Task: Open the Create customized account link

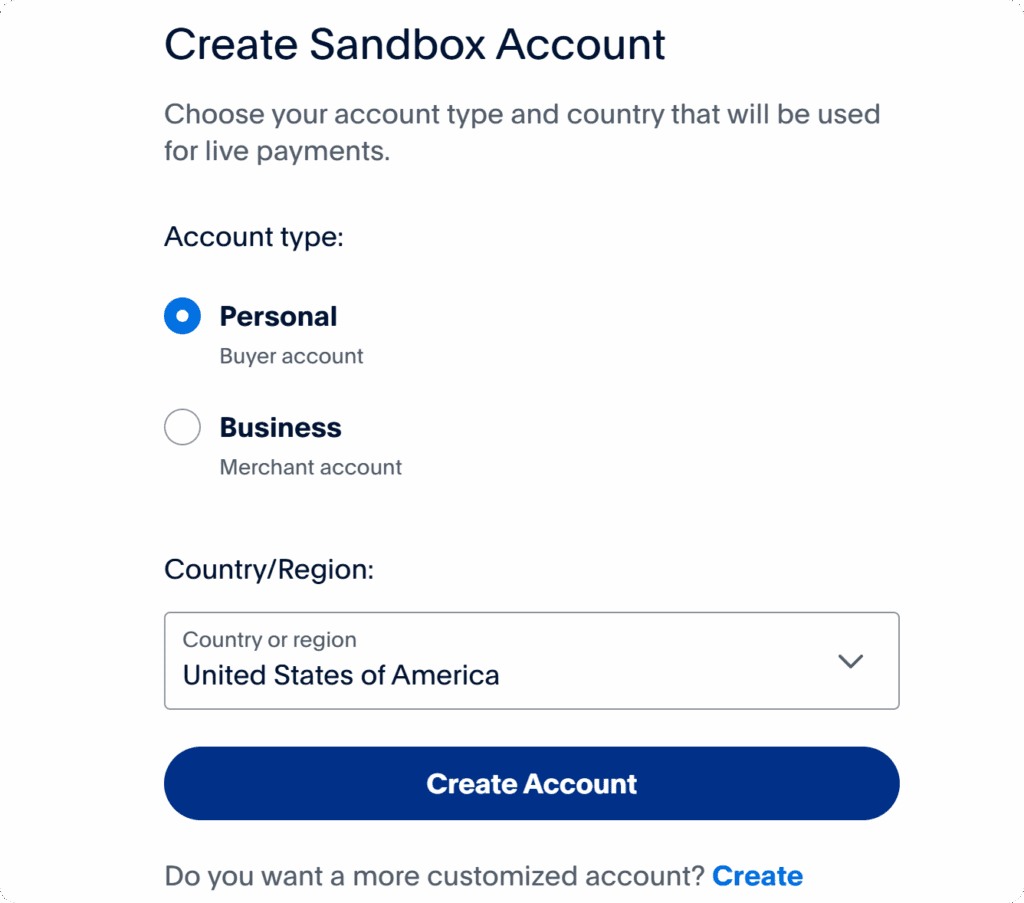Action: click(757, 876)
